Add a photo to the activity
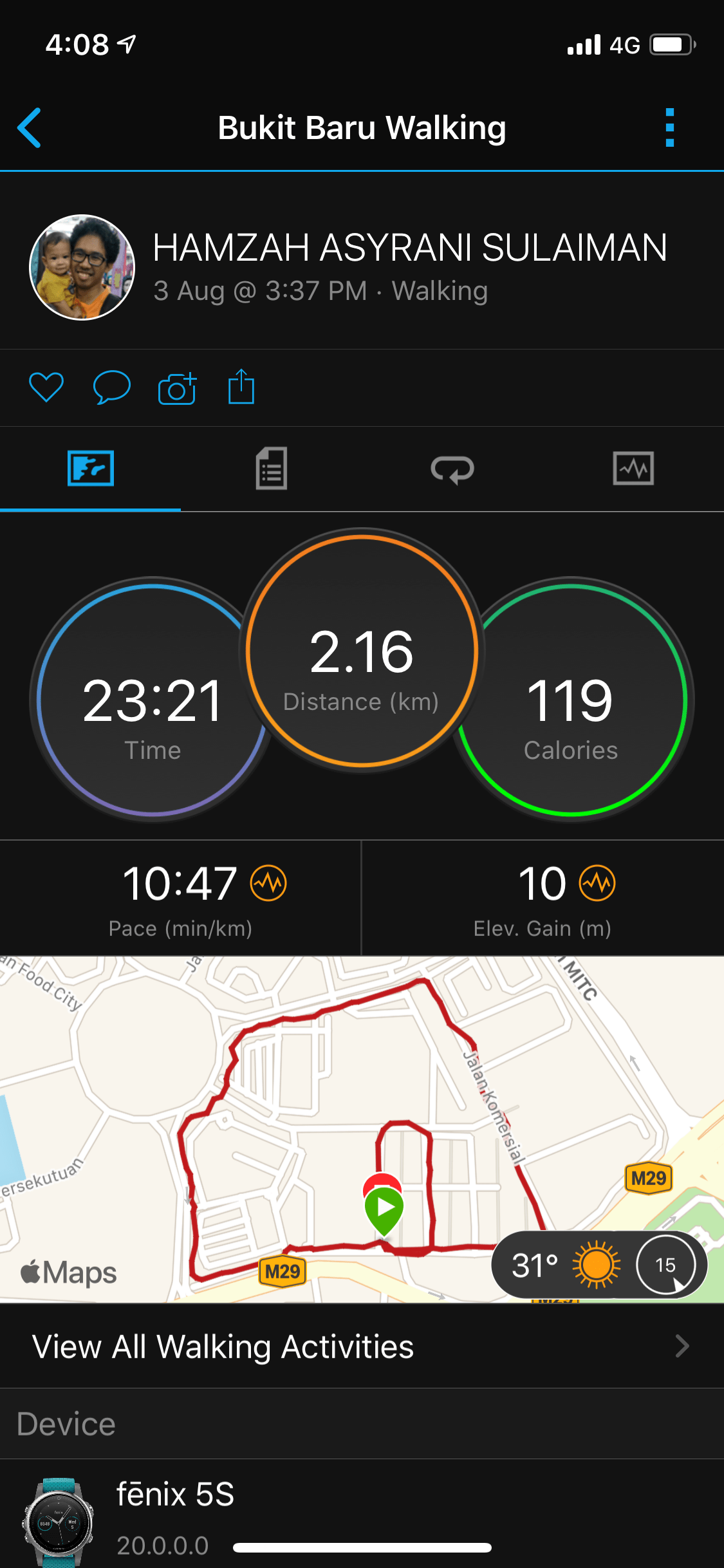 [177, 387]
